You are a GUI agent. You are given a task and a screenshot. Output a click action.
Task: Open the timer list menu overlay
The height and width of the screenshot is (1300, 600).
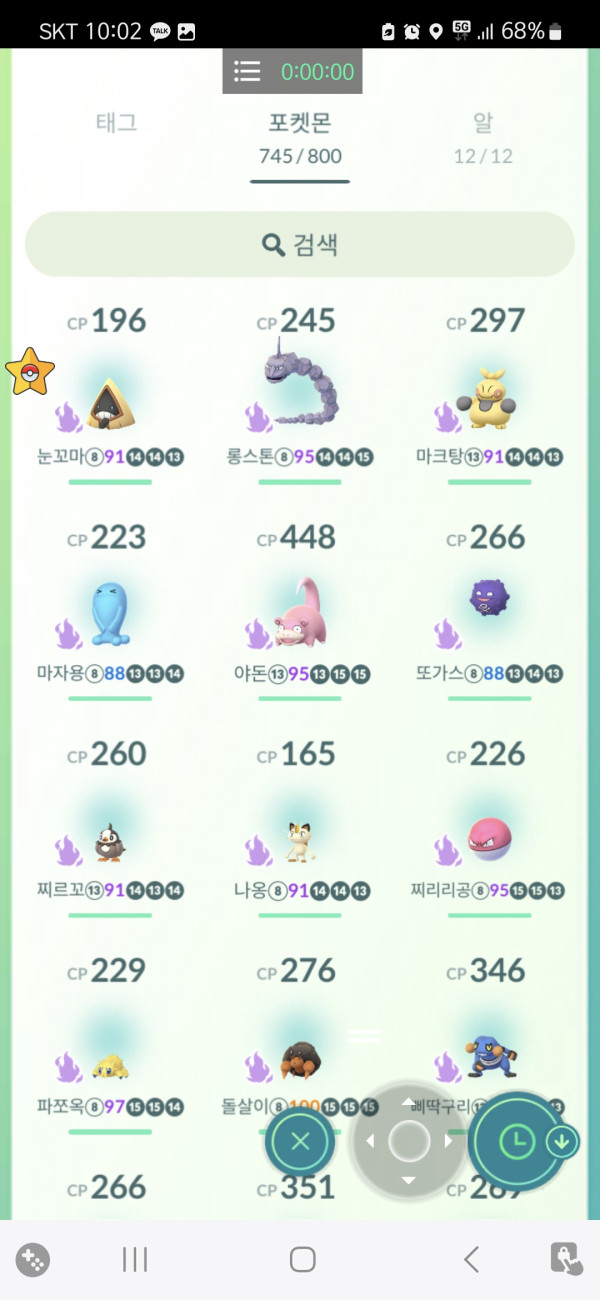pos(247,71)
